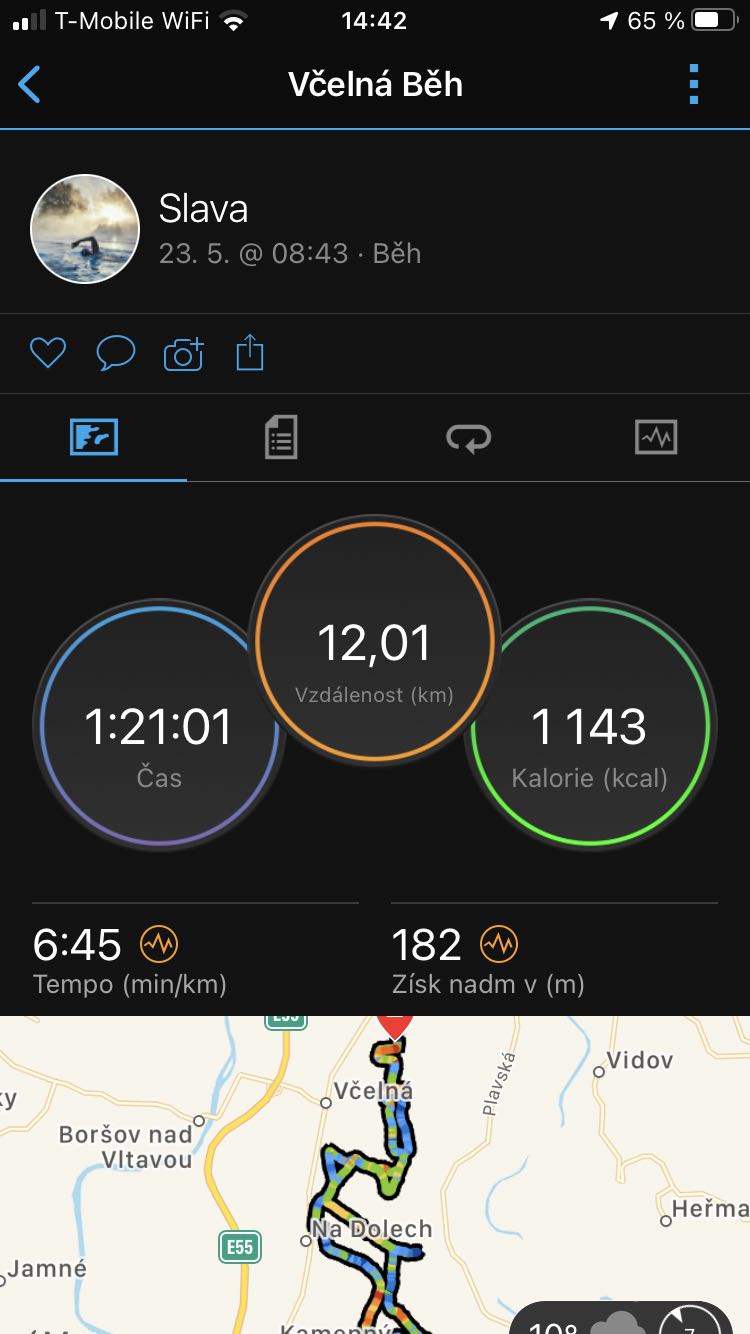
Task: Select the overview tab with shoe icon
Action: 94,437
